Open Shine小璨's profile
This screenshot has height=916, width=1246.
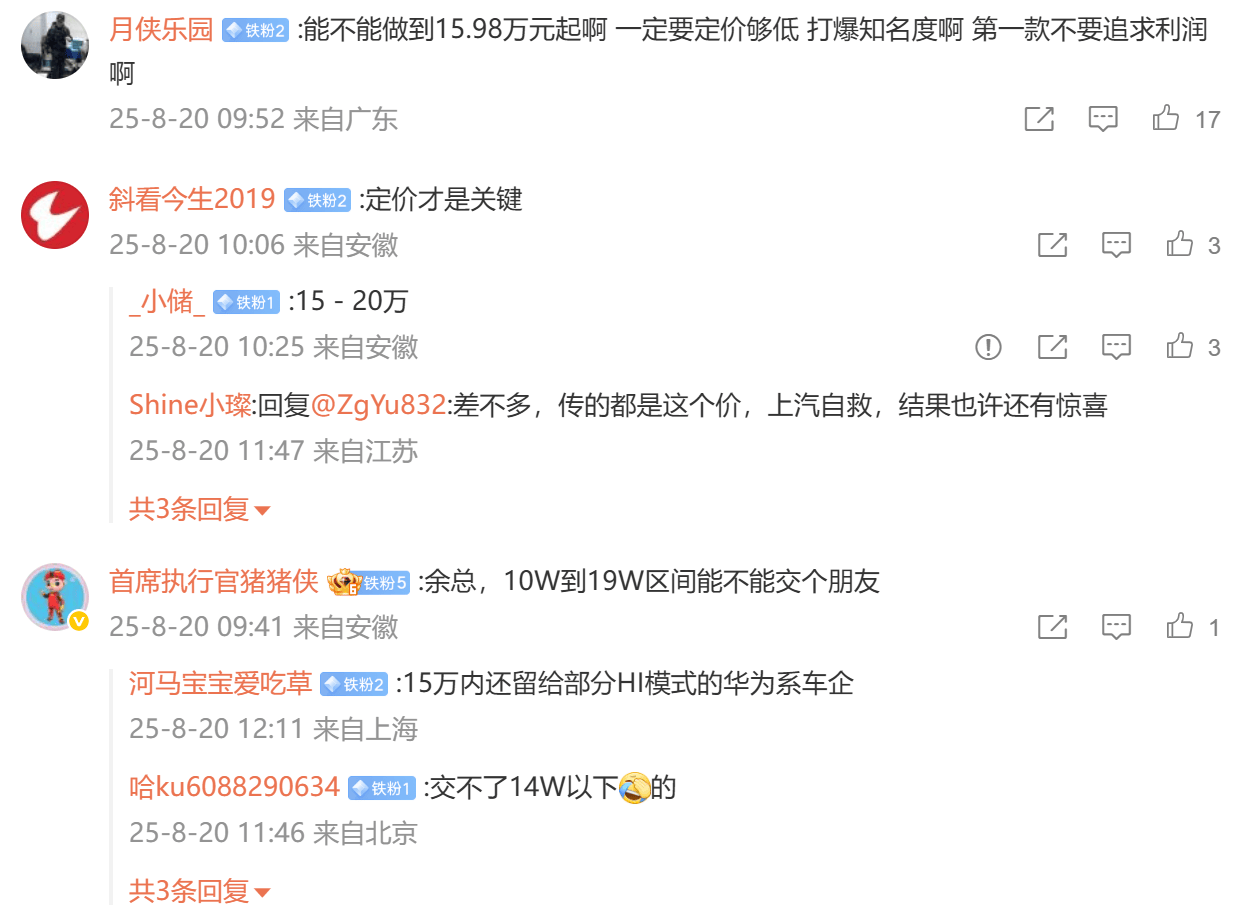tap(190, 405)
